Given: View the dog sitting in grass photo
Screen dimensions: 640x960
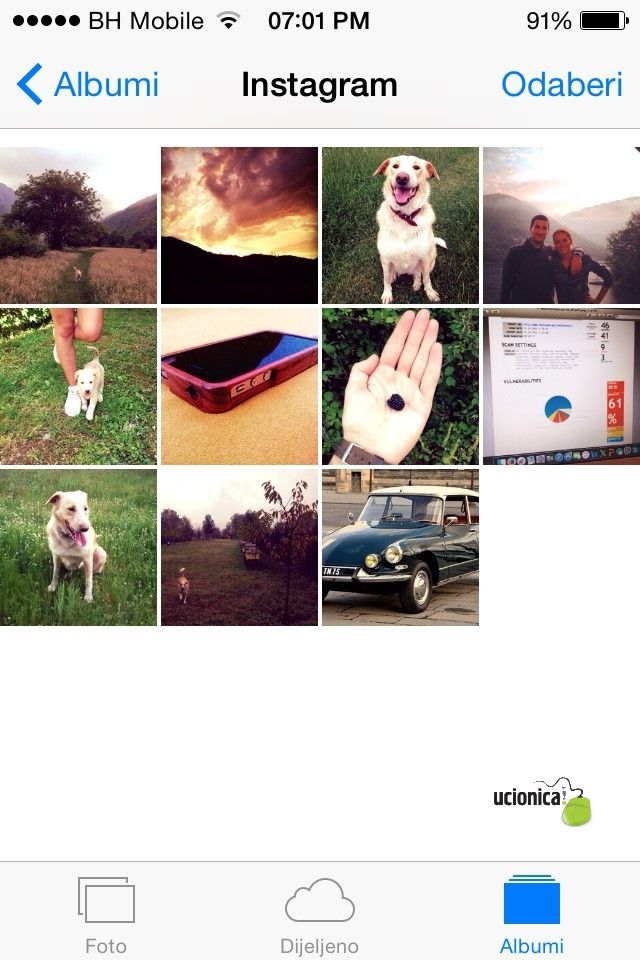Looking at the screenshot, I should pos(78,547).
